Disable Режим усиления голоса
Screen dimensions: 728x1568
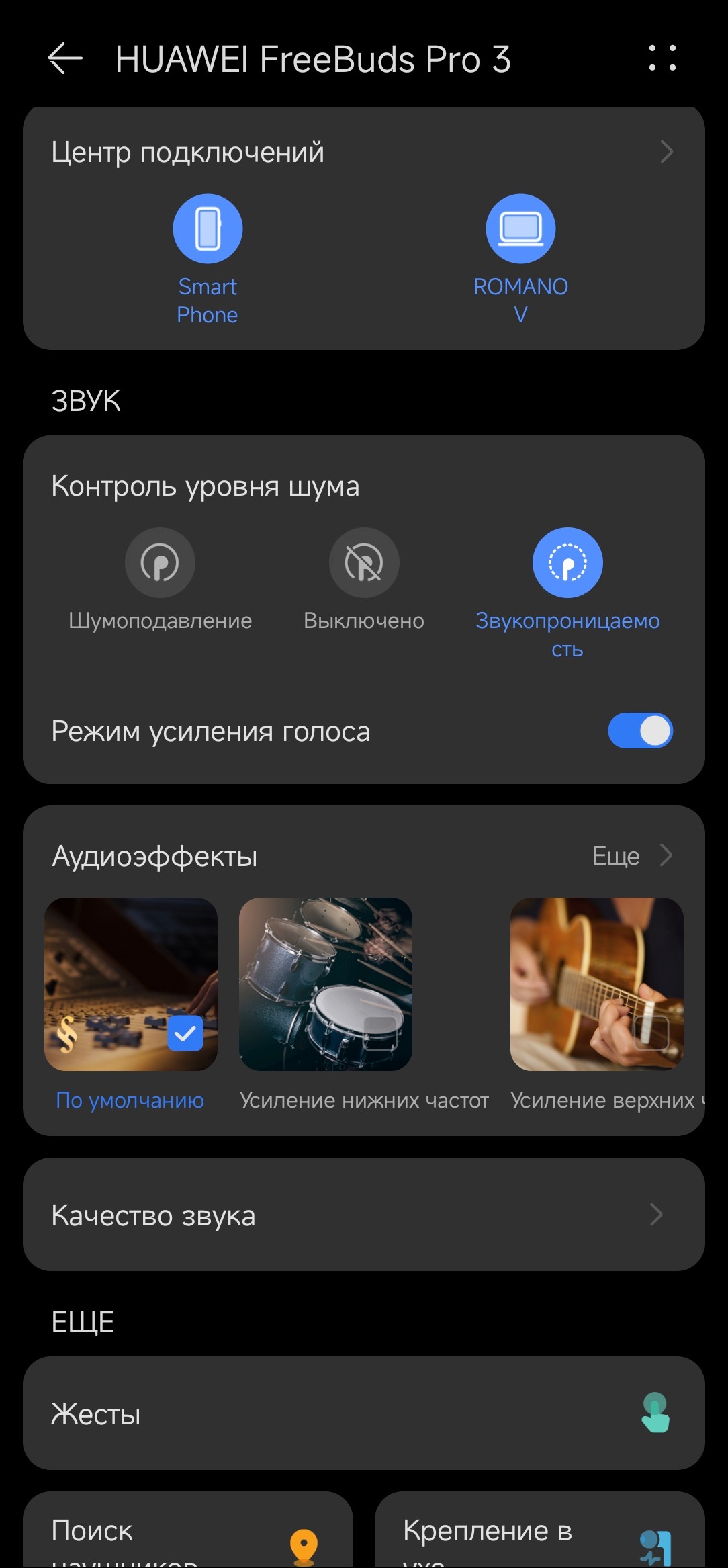(640, 731)
